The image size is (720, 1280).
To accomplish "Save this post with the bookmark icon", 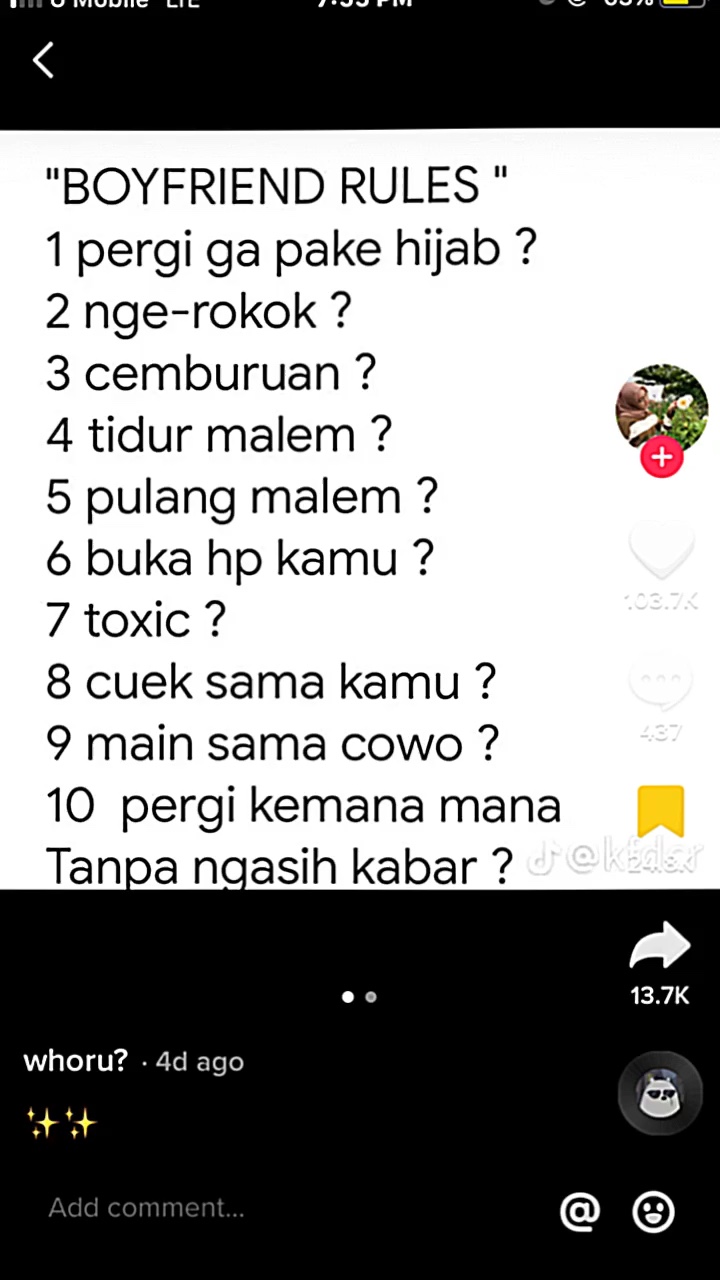I will pos(661,811).
